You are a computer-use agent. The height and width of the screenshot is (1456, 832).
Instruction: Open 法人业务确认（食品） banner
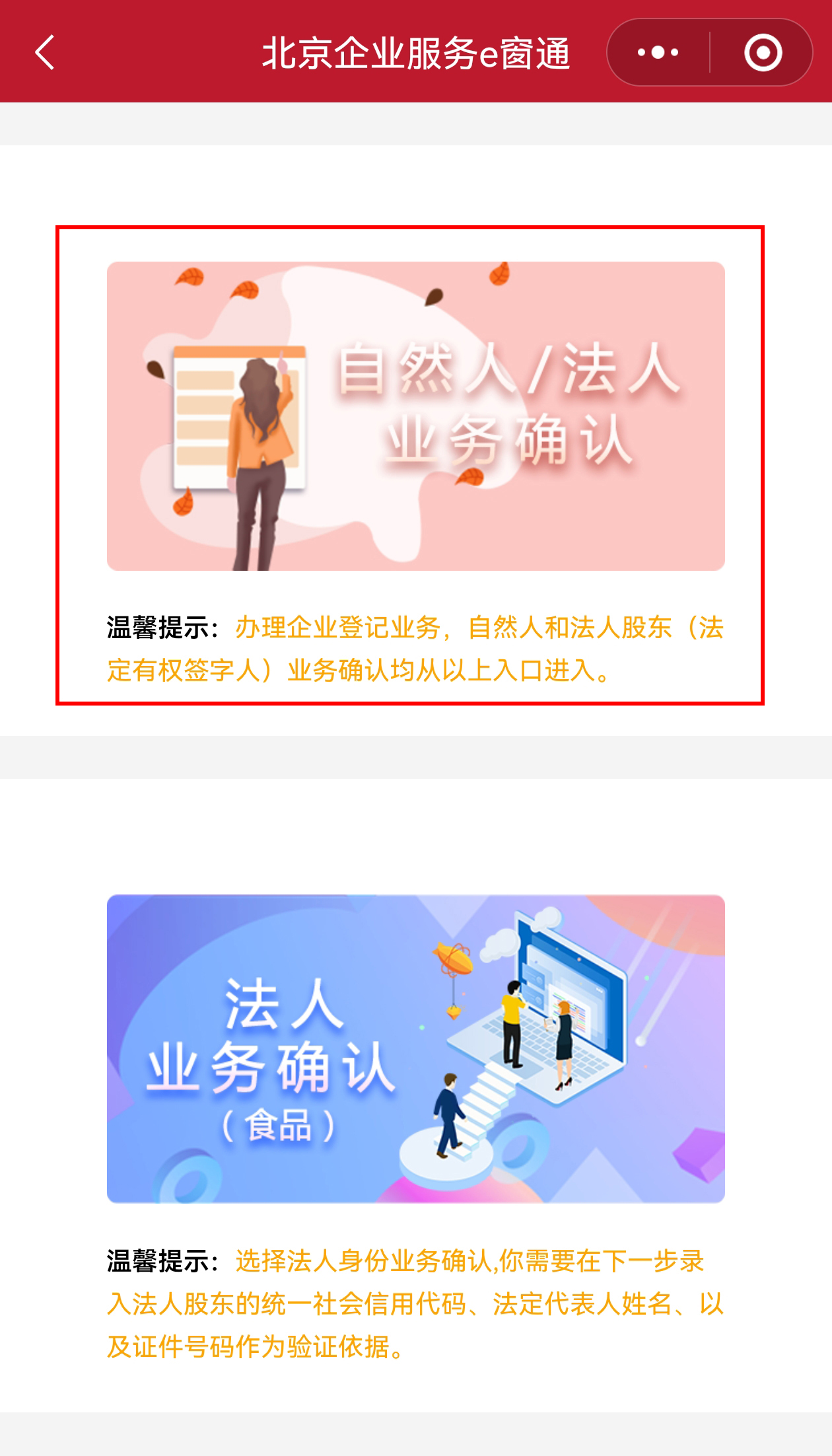point(415,1048)
